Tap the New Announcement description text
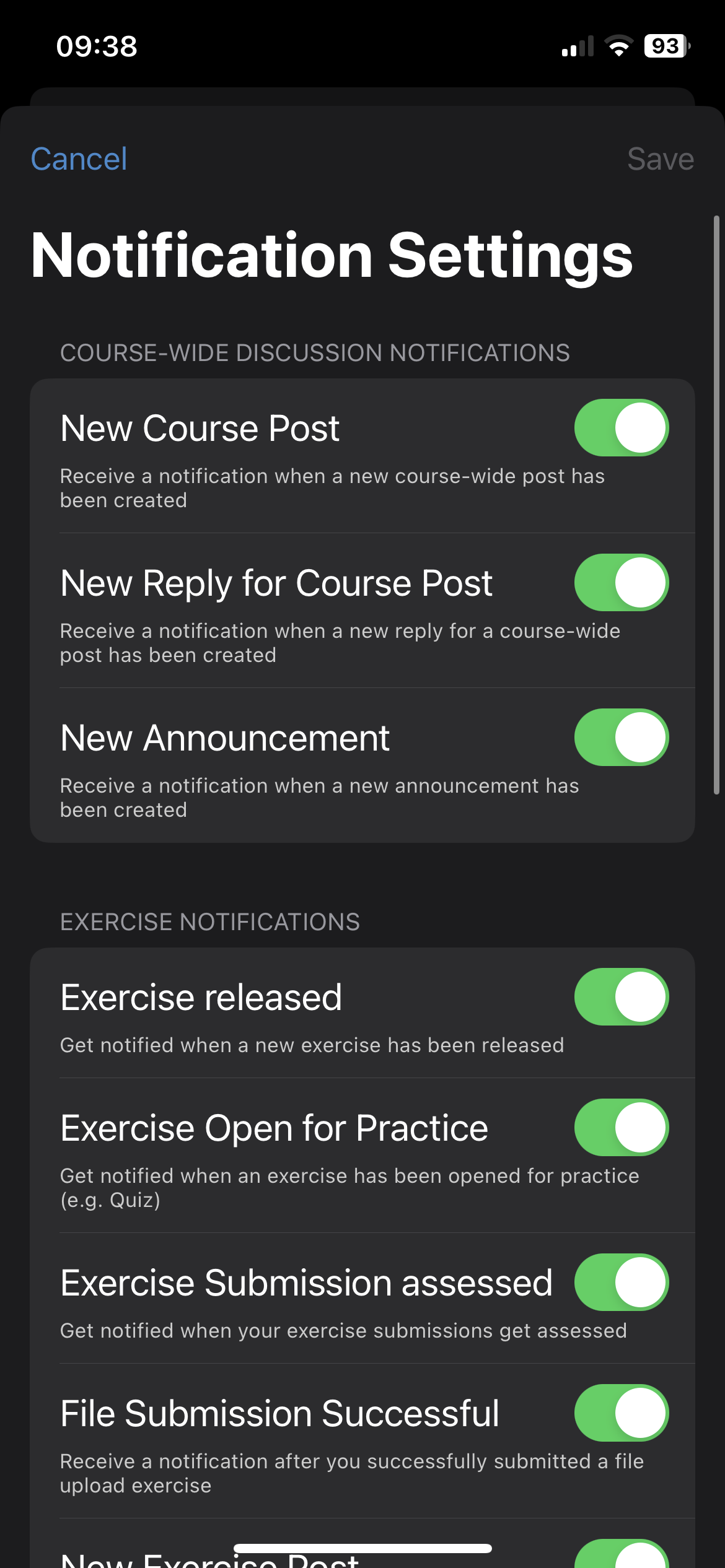Image resolution: width=725 pixels, height=1568 pixels. [x=319, y=798]
